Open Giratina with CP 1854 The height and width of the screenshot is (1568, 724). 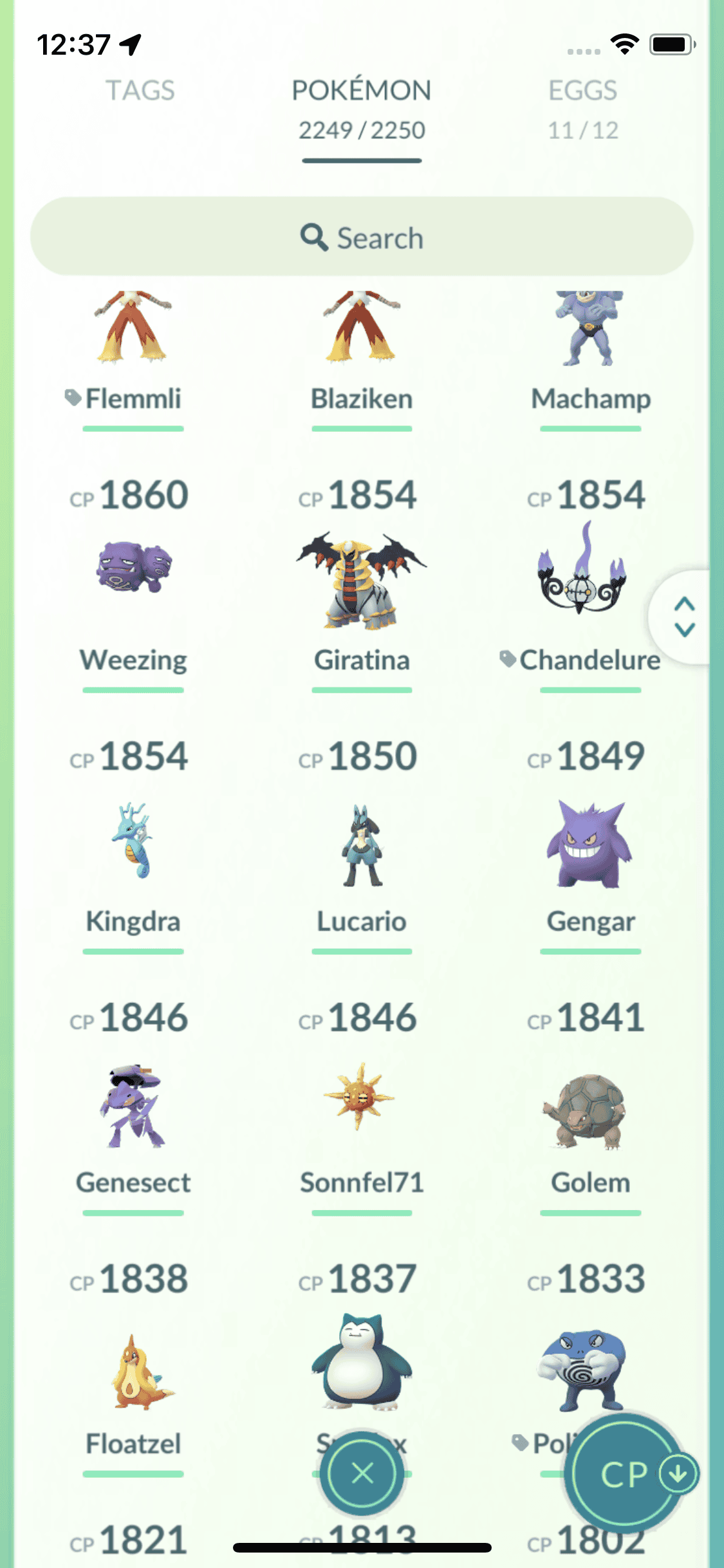[x=361, y=579]
